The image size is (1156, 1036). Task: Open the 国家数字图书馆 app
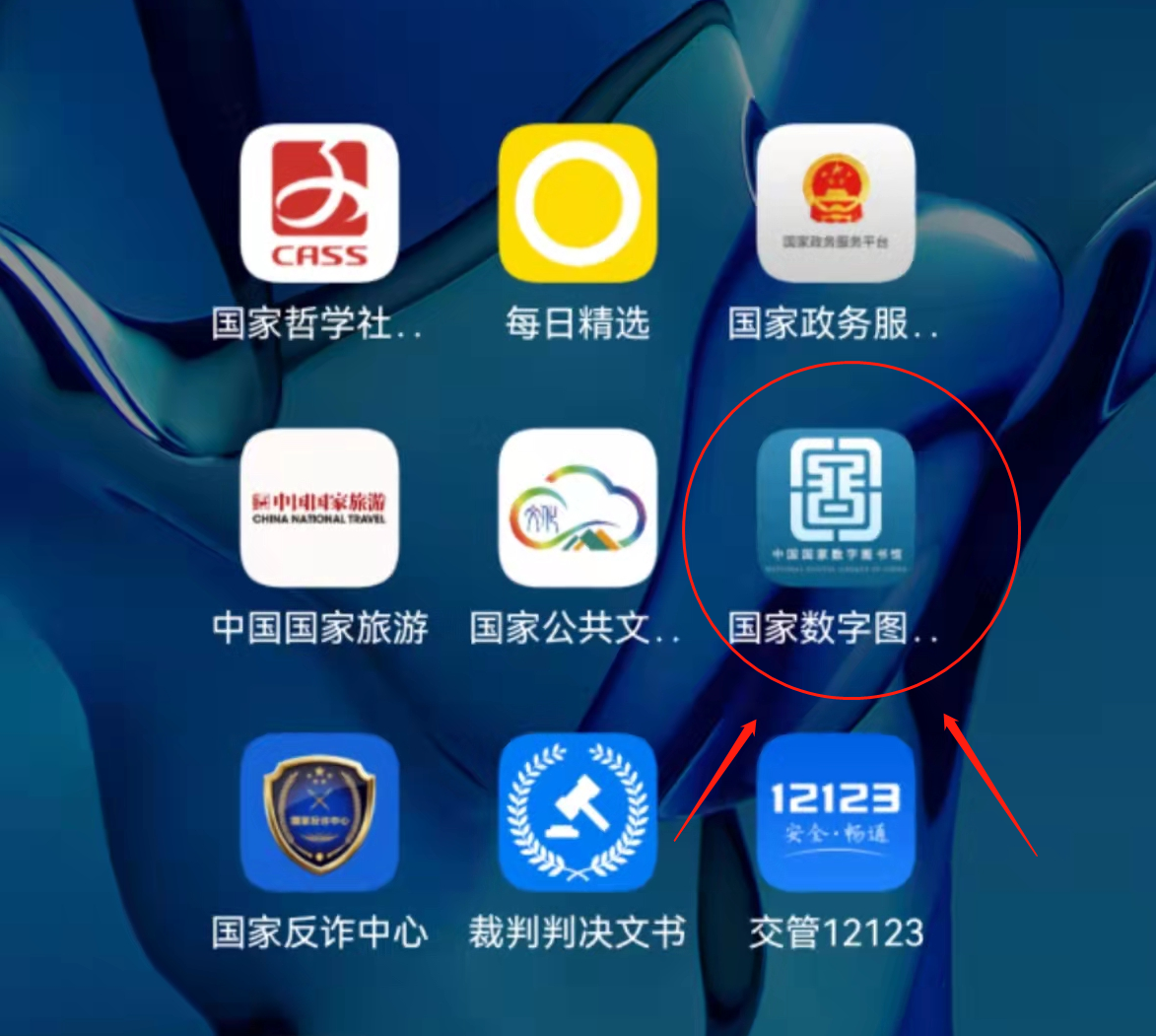835,508
